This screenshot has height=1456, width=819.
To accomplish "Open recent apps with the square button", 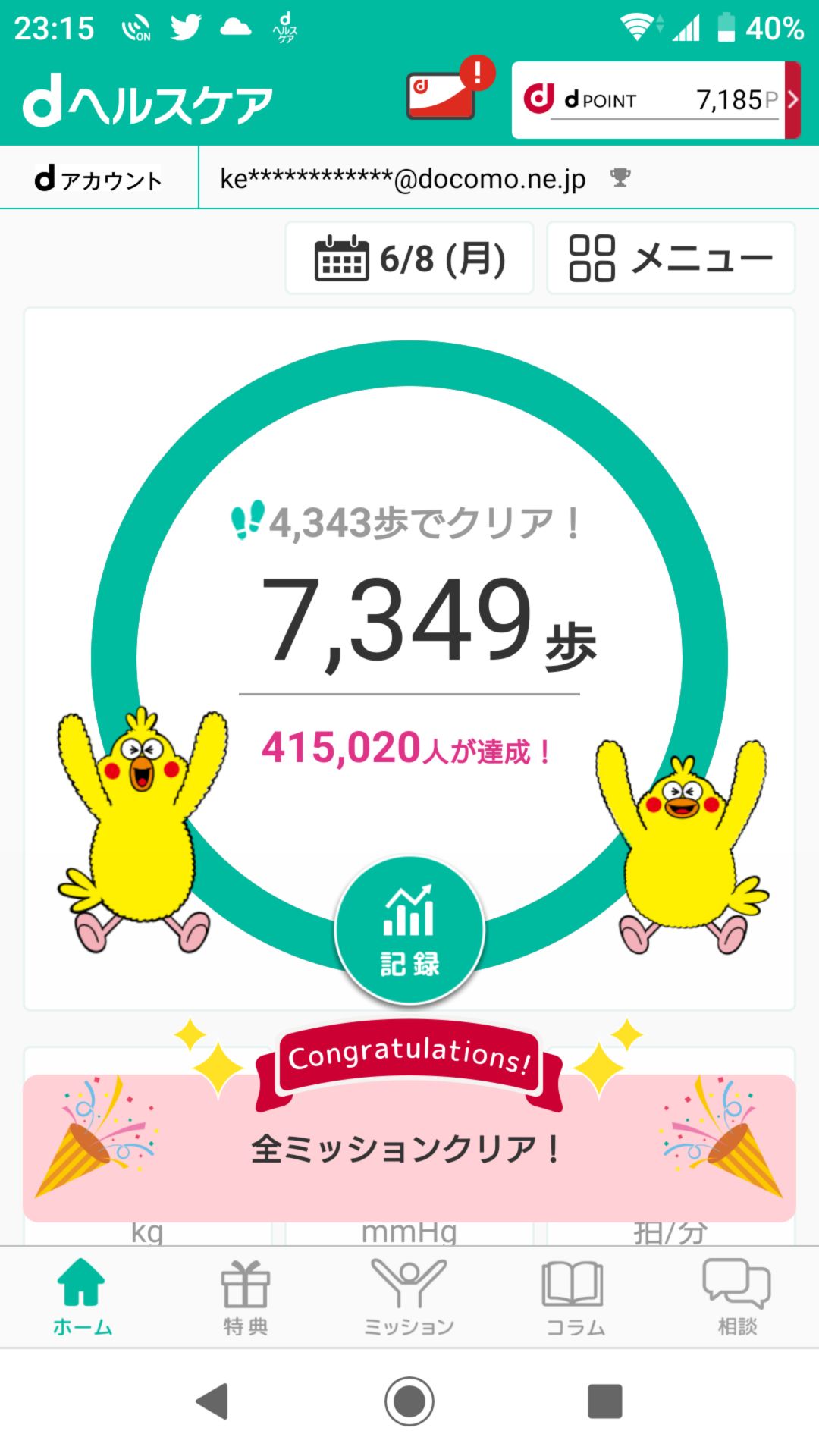I will pos(605,1401).
